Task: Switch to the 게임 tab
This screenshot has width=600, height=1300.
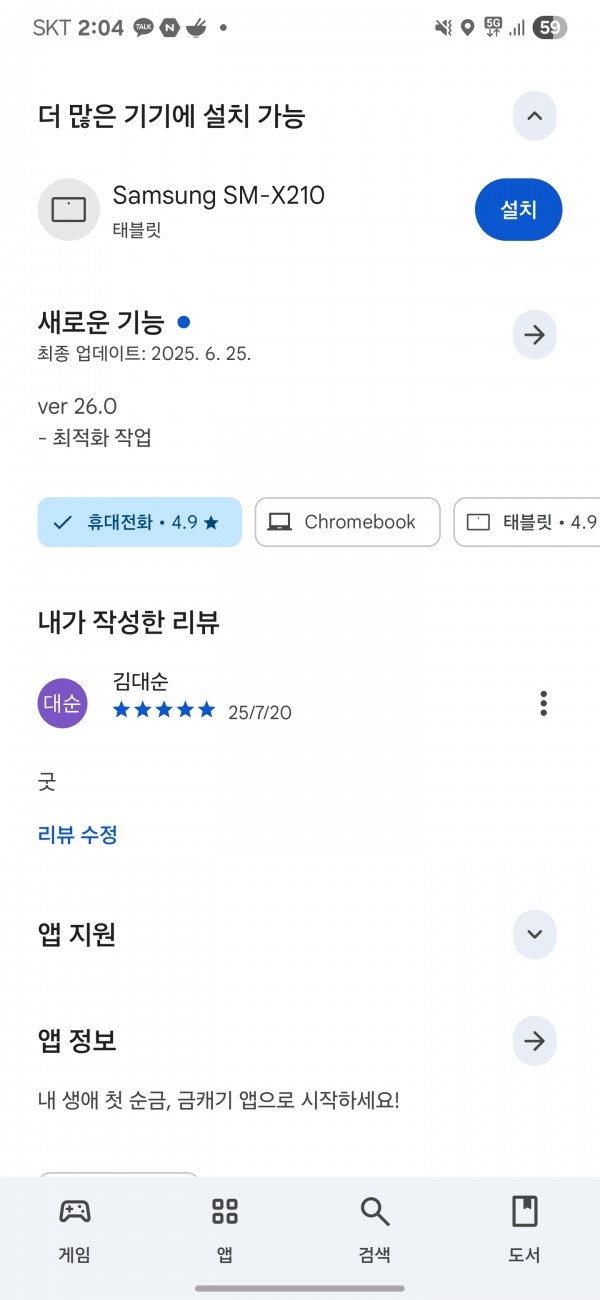Action: coord(75,1230)
